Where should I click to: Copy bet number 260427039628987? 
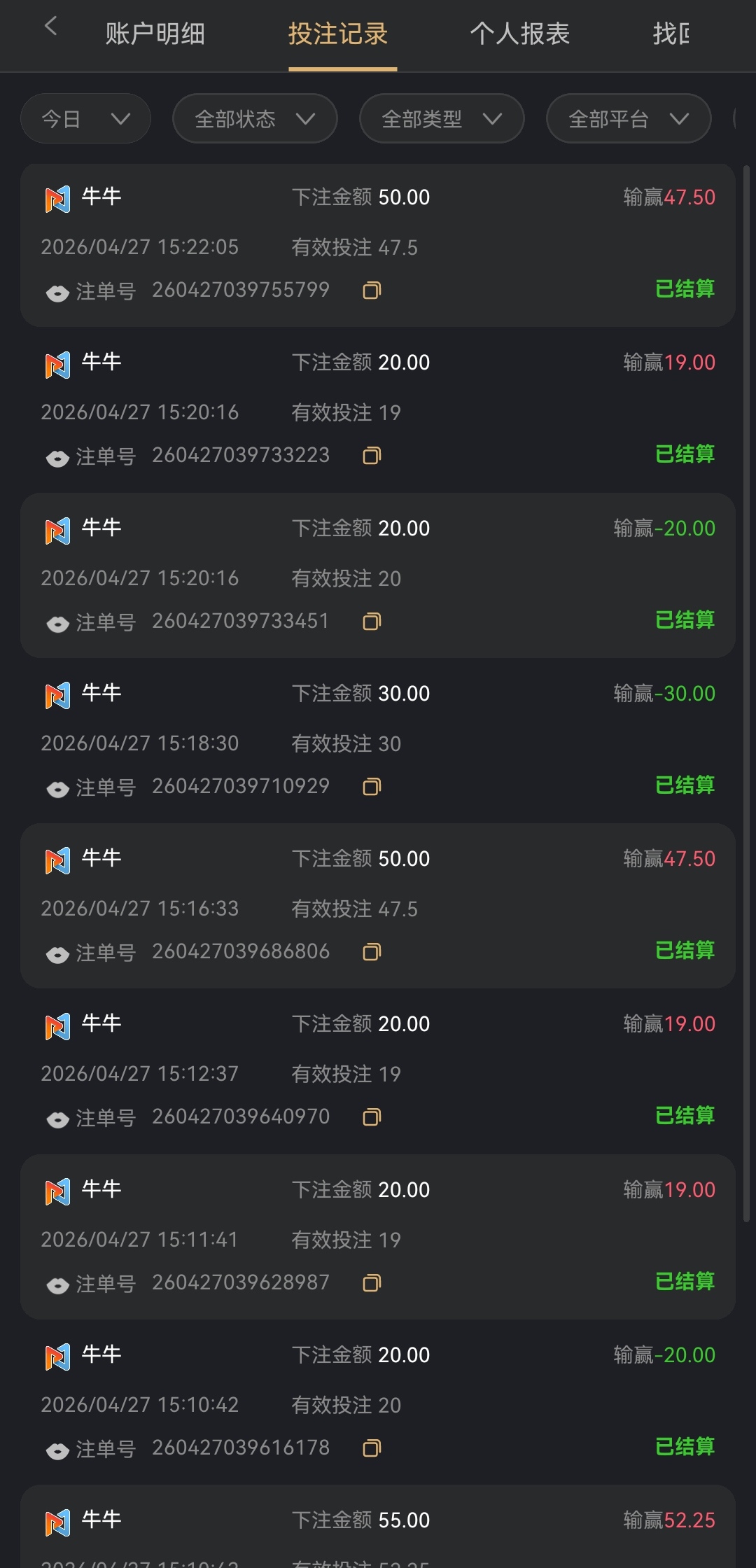pyautogui.click(x=372, y=1283)
